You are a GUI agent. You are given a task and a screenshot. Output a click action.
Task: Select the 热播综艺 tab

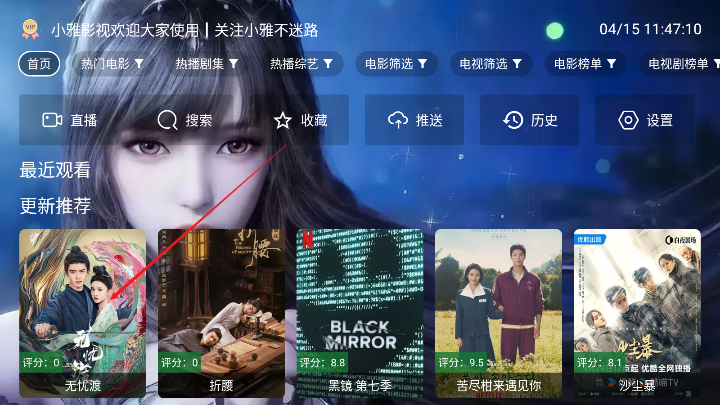[301, 64]
